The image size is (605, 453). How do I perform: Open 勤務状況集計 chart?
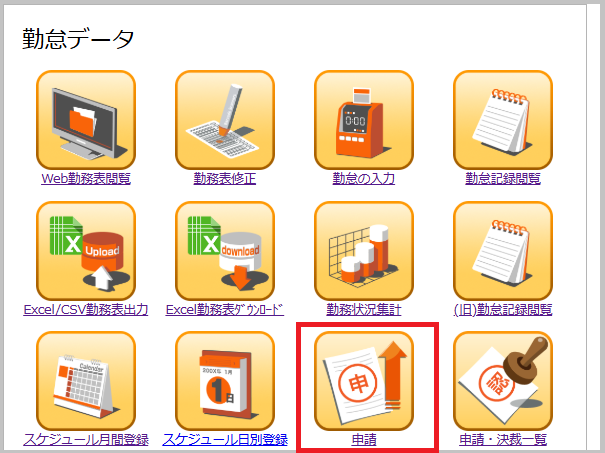[363, 250]
